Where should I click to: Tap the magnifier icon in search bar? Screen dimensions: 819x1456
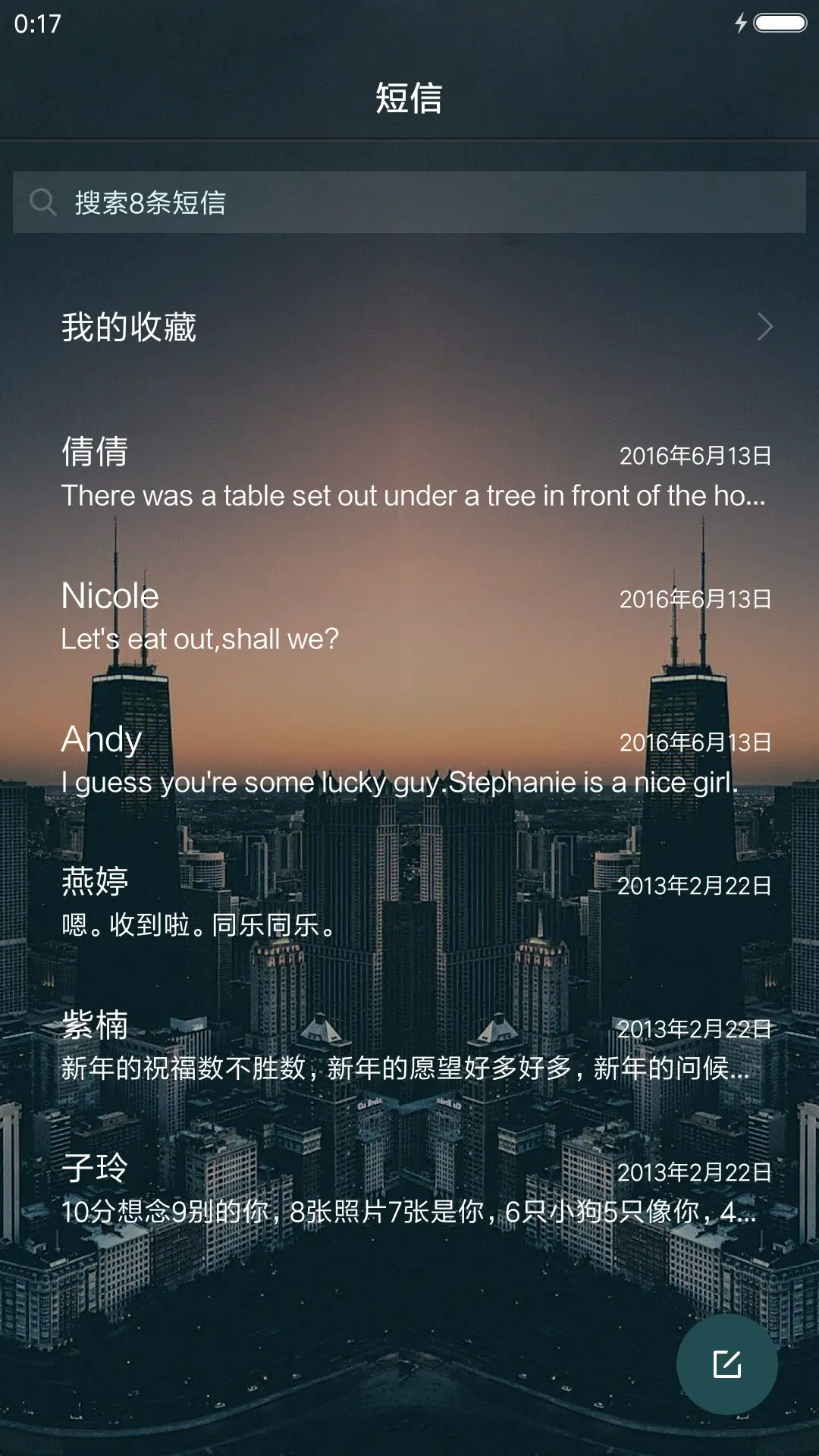[42, 202]
